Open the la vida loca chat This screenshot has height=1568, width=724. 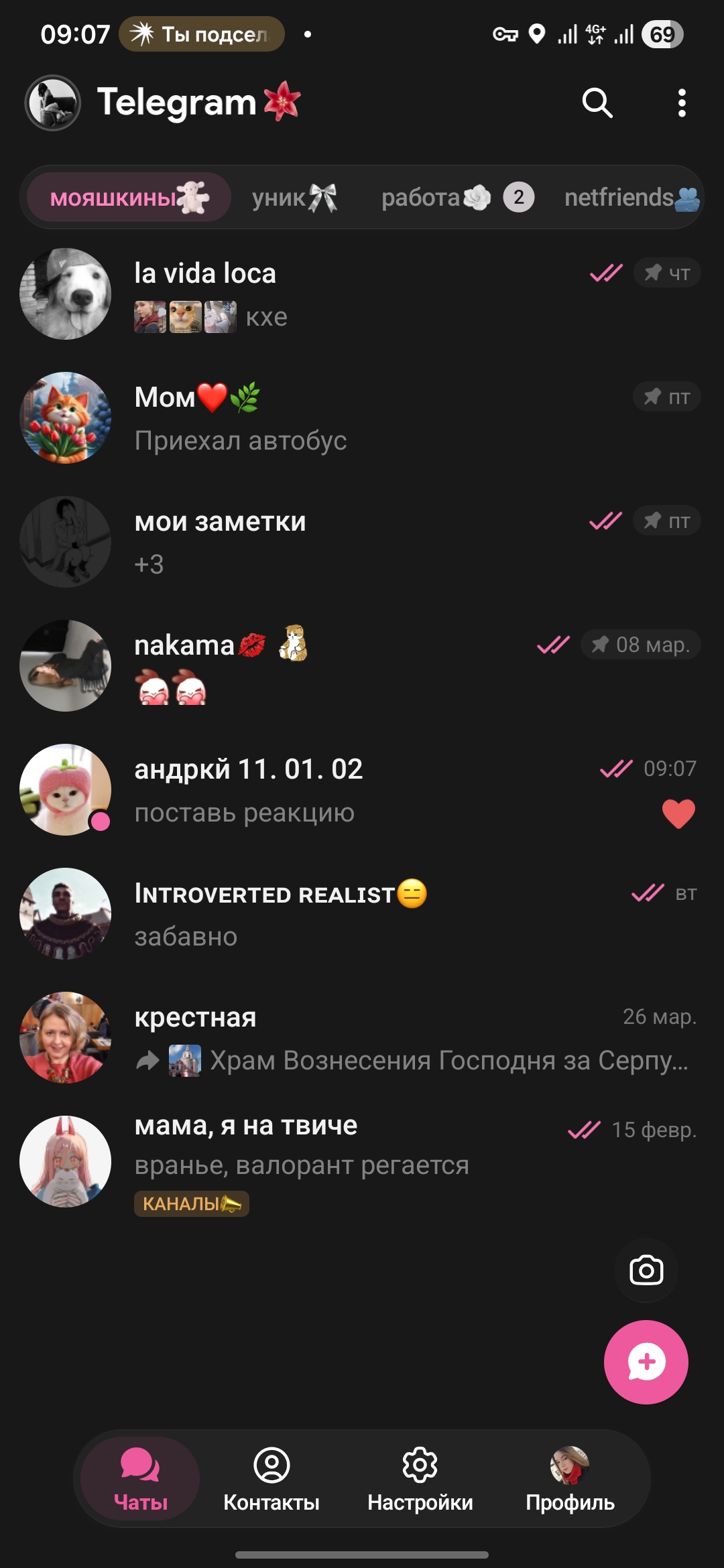pyautogui.click(x=362, y=295)
